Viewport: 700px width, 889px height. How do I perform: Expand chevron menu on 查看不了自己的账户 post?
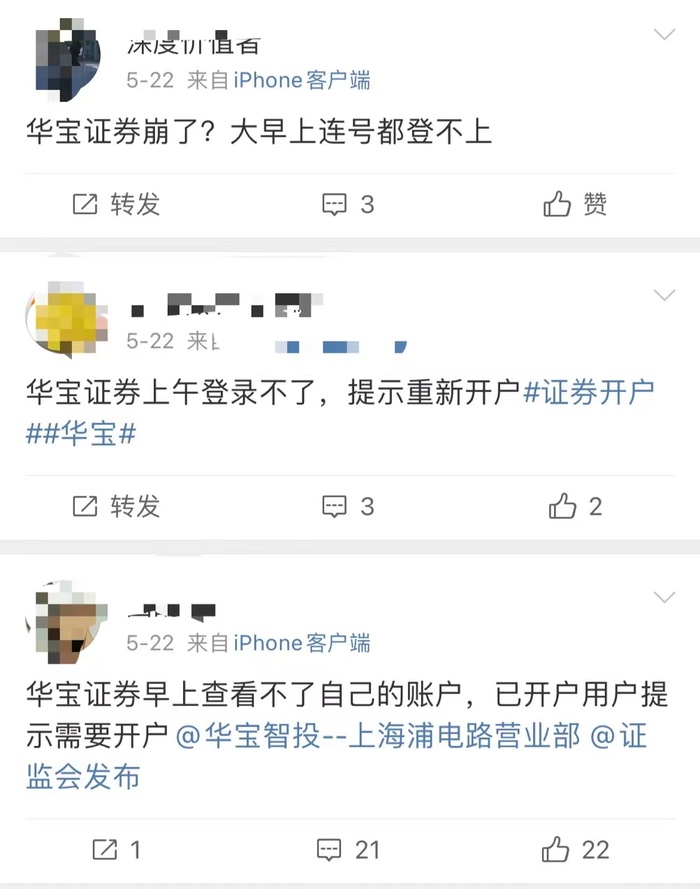pos(664,597)
